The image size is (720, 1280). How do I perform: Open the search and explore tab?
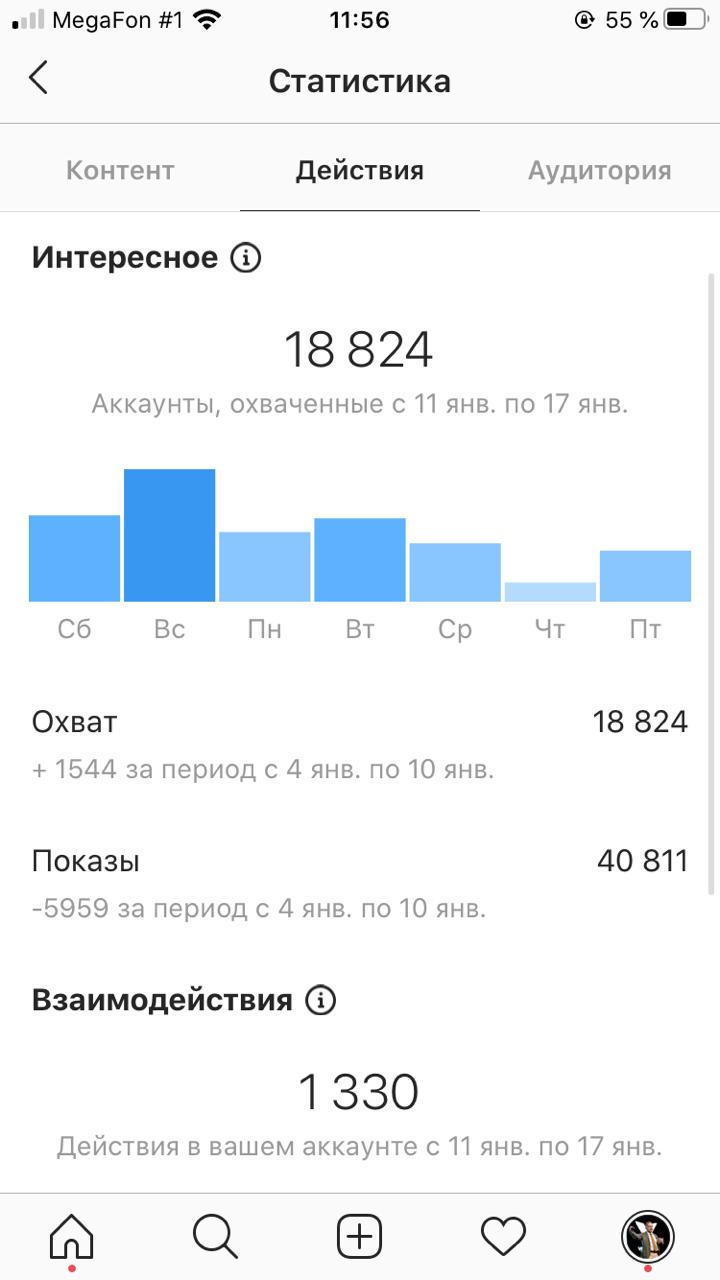pyautogui.click(x=215, y=1238)
